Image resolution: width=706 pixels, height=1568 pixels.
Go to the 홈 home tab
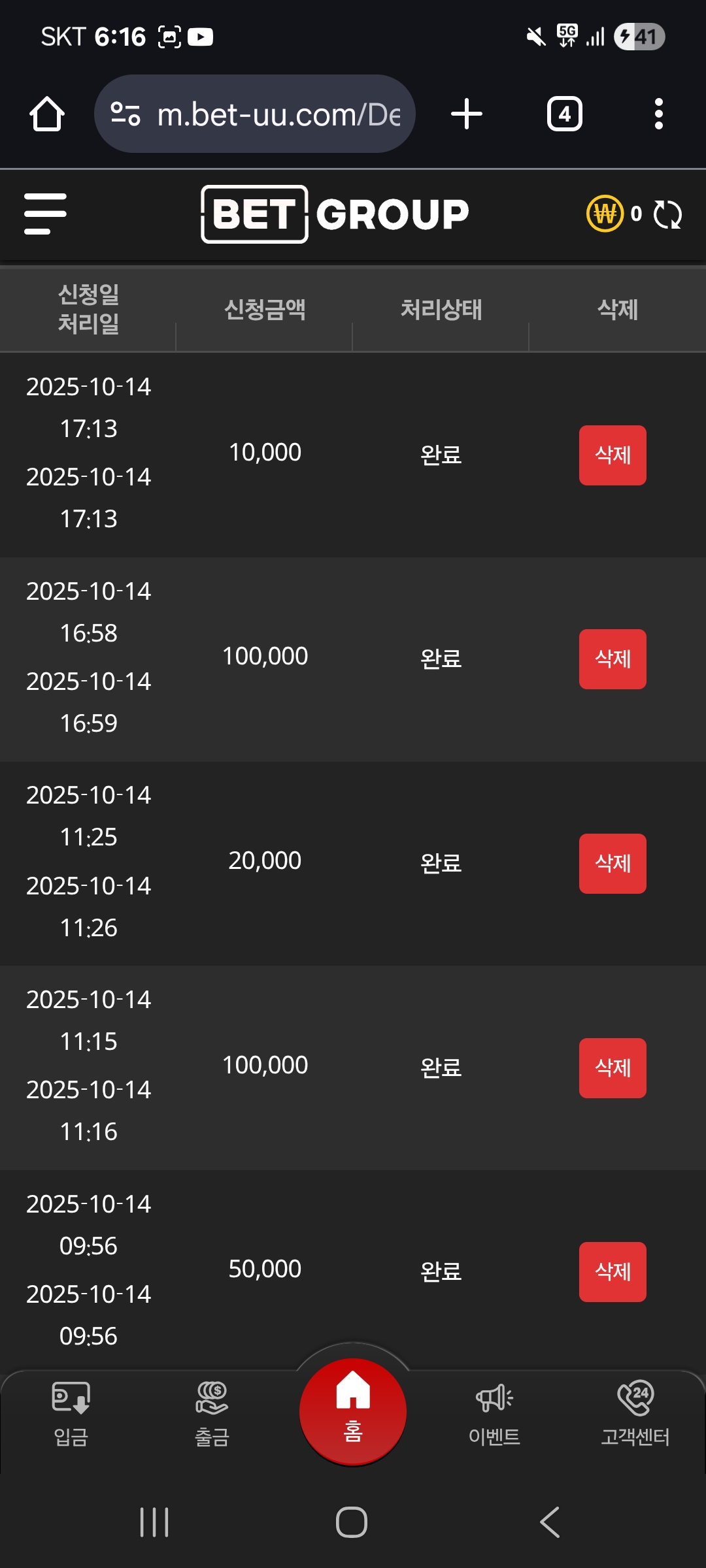tap(353, 1410)
